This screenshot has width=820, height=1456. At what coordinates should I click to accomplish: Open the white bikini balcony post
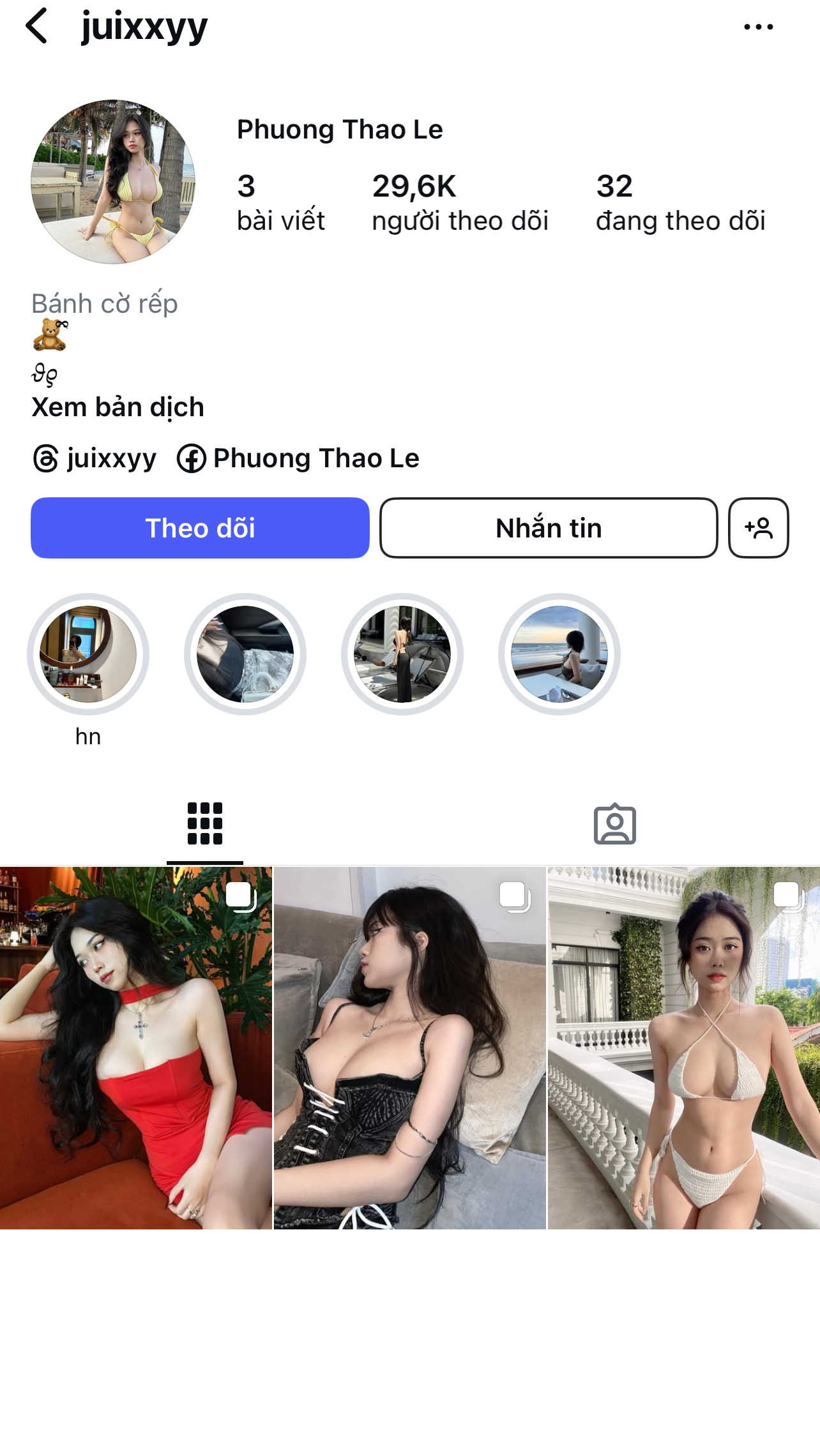click(x=683, y=1047)
